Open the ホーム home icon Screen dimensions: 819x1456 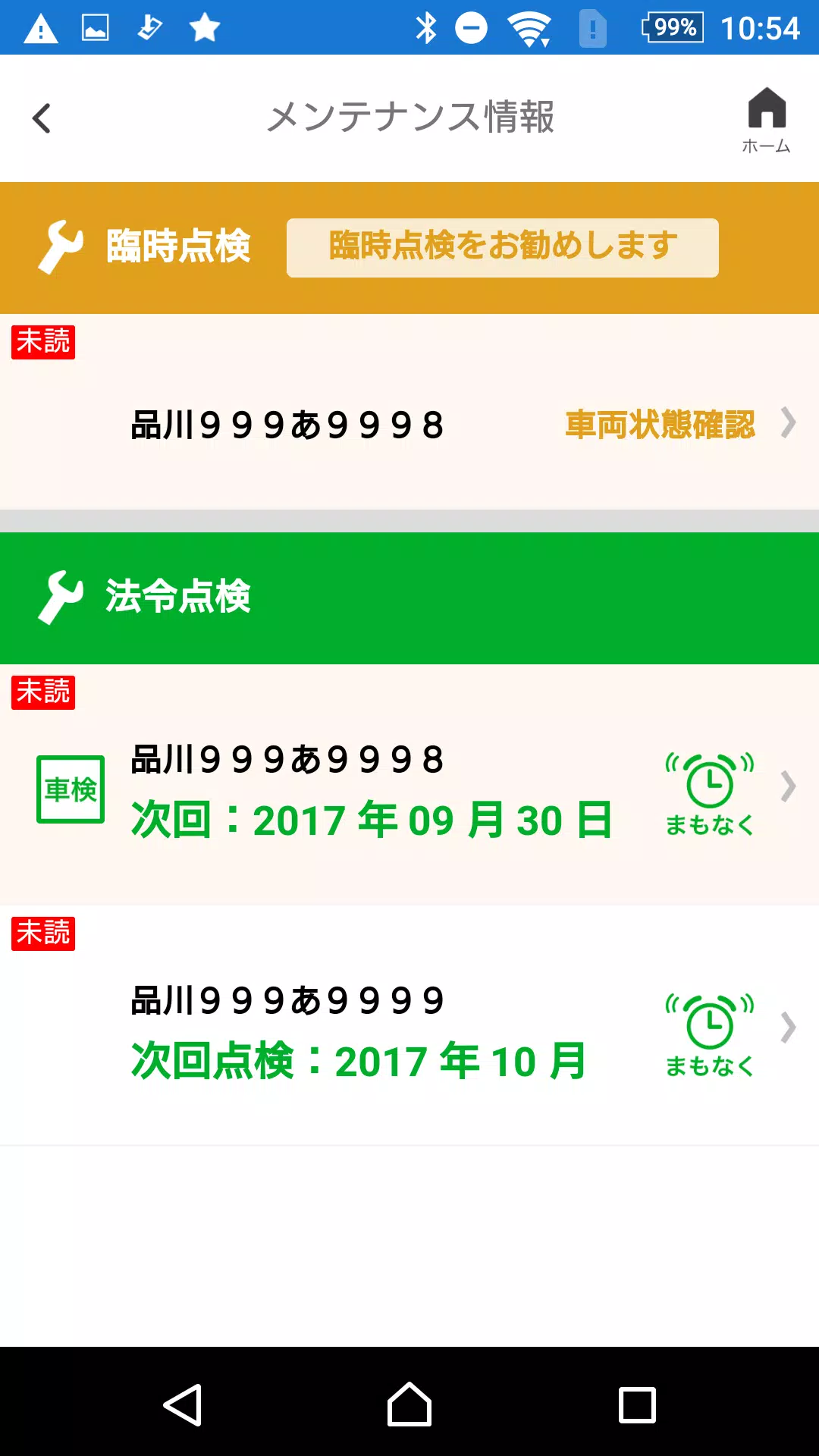point(766,120)
